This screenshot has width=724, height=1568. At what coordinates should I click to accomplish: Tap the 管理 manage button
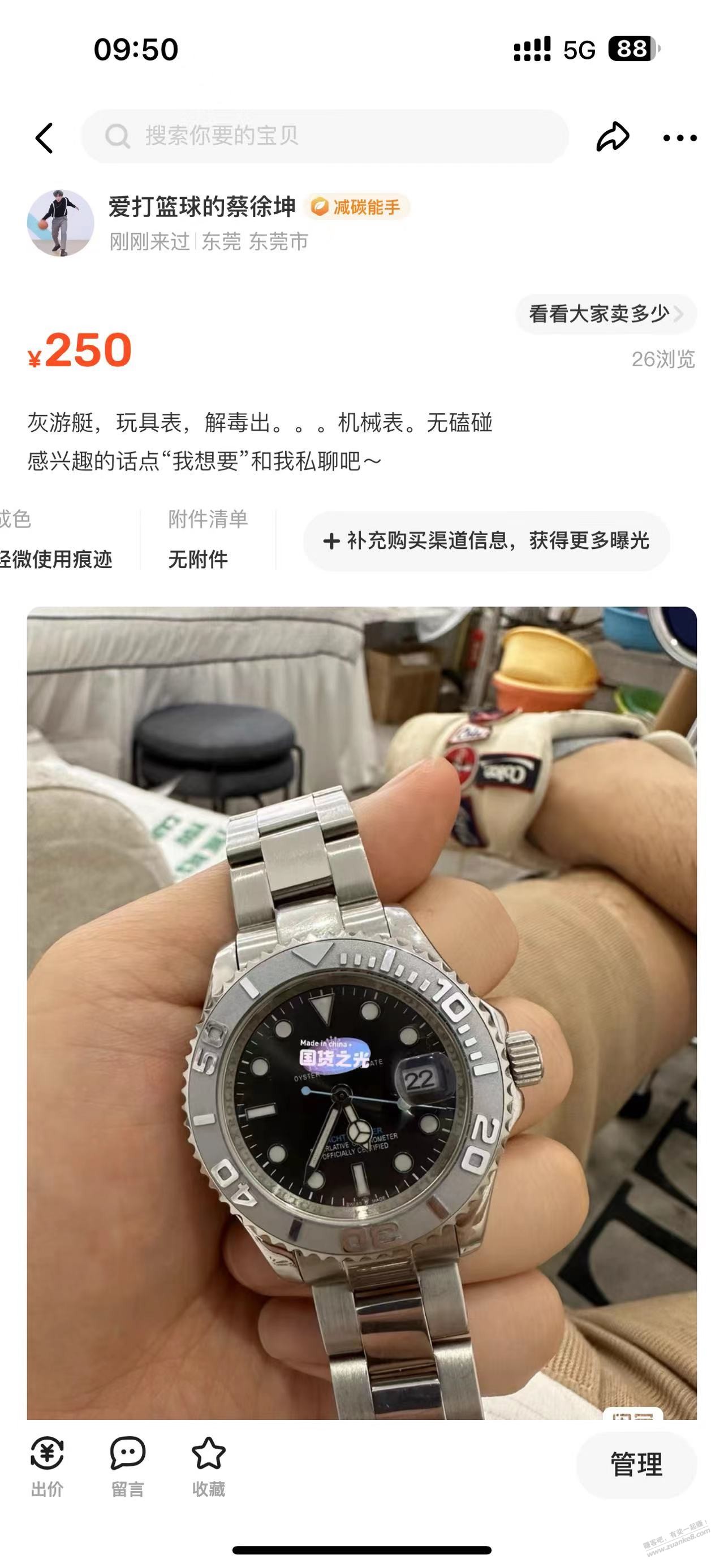636,1465
